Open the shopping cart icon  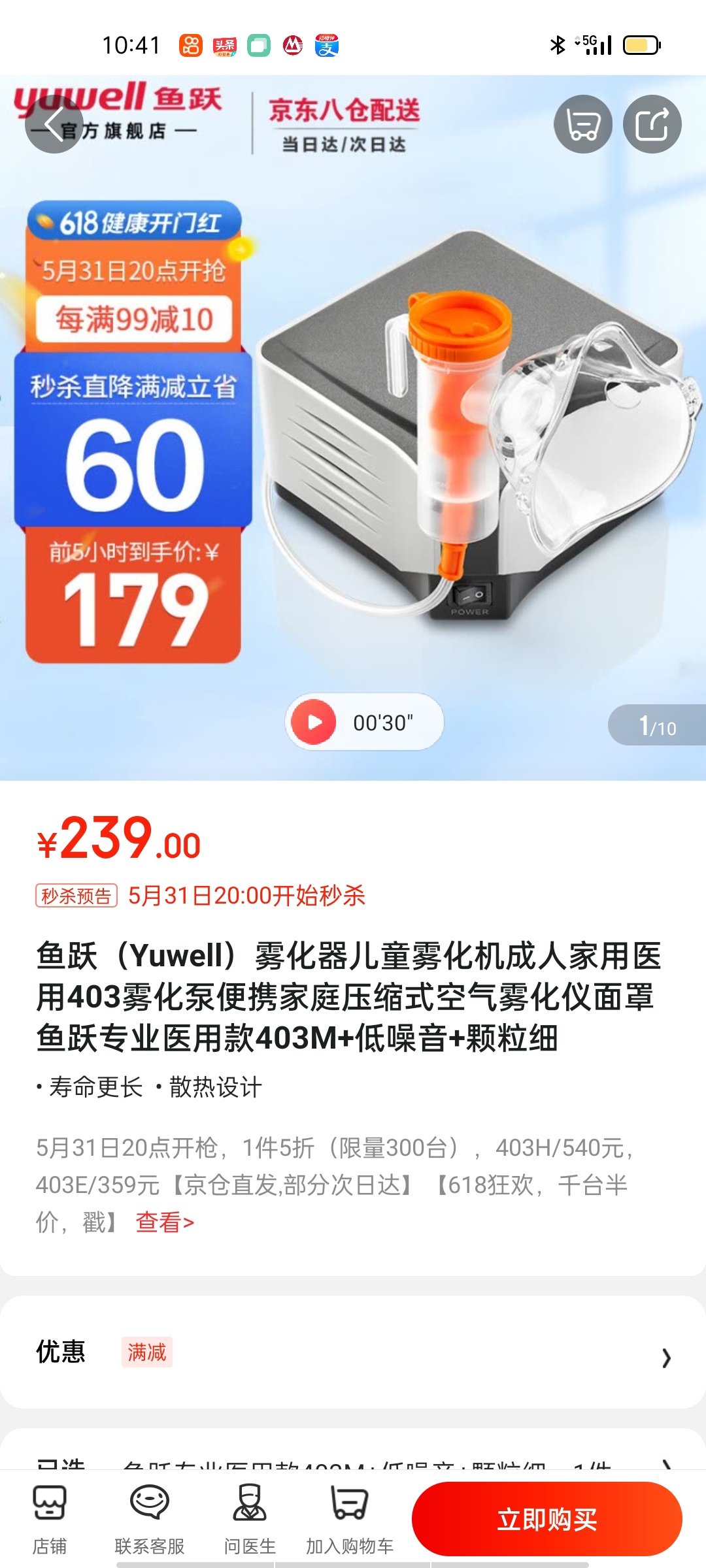tap(582, 124)
